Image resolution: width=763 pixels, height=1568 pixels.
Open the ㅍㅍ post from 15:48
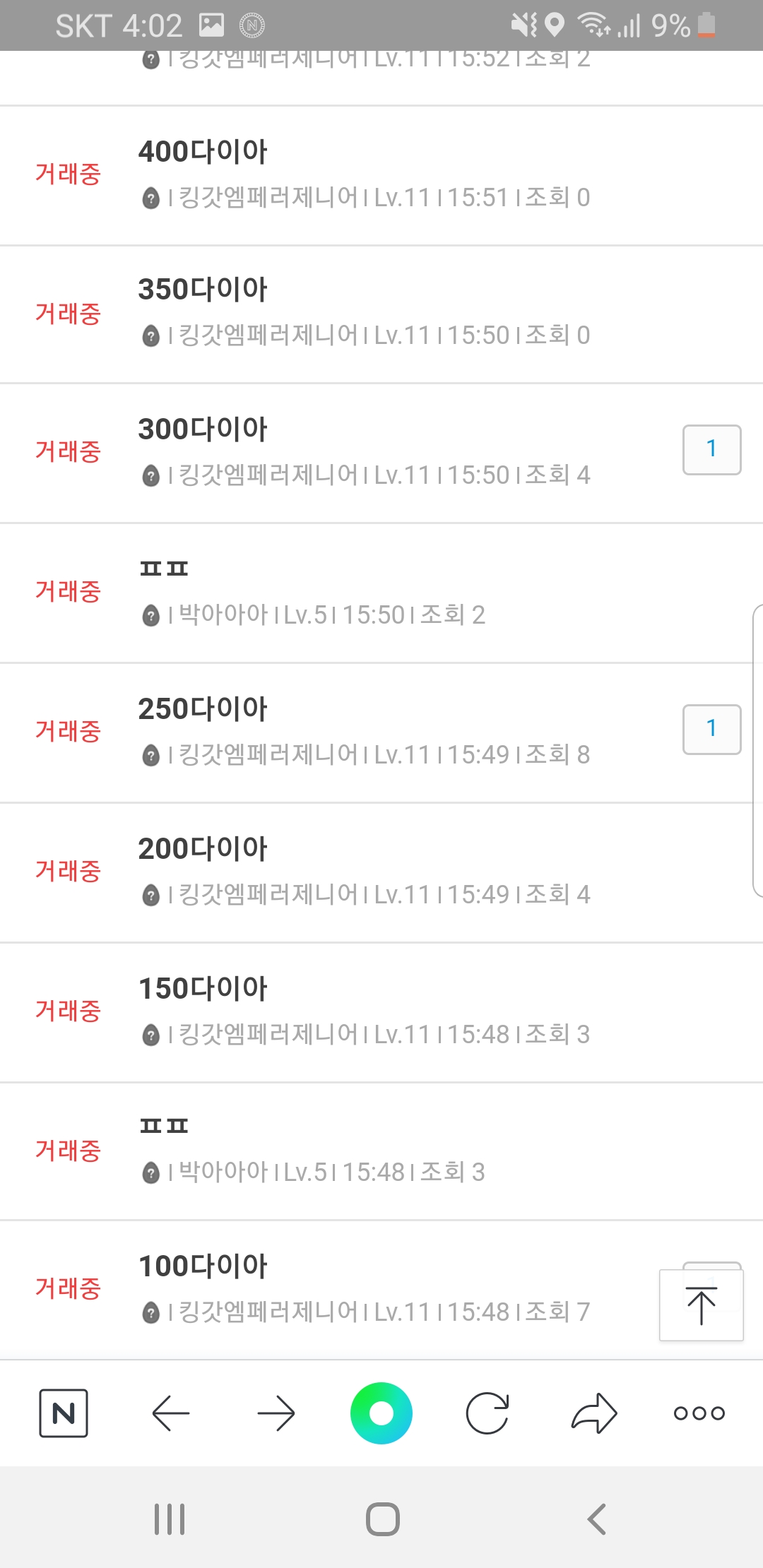click(164, 1126)
